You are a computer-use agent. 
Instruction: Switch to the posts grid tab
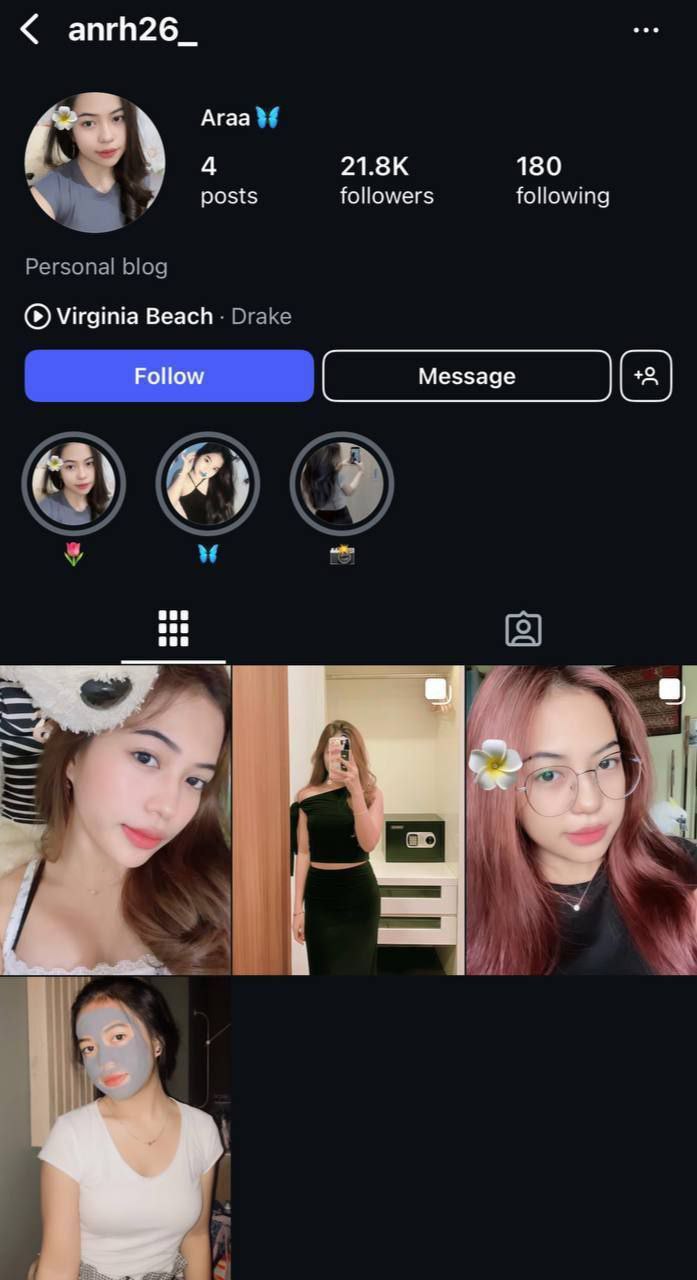point(173,628)
